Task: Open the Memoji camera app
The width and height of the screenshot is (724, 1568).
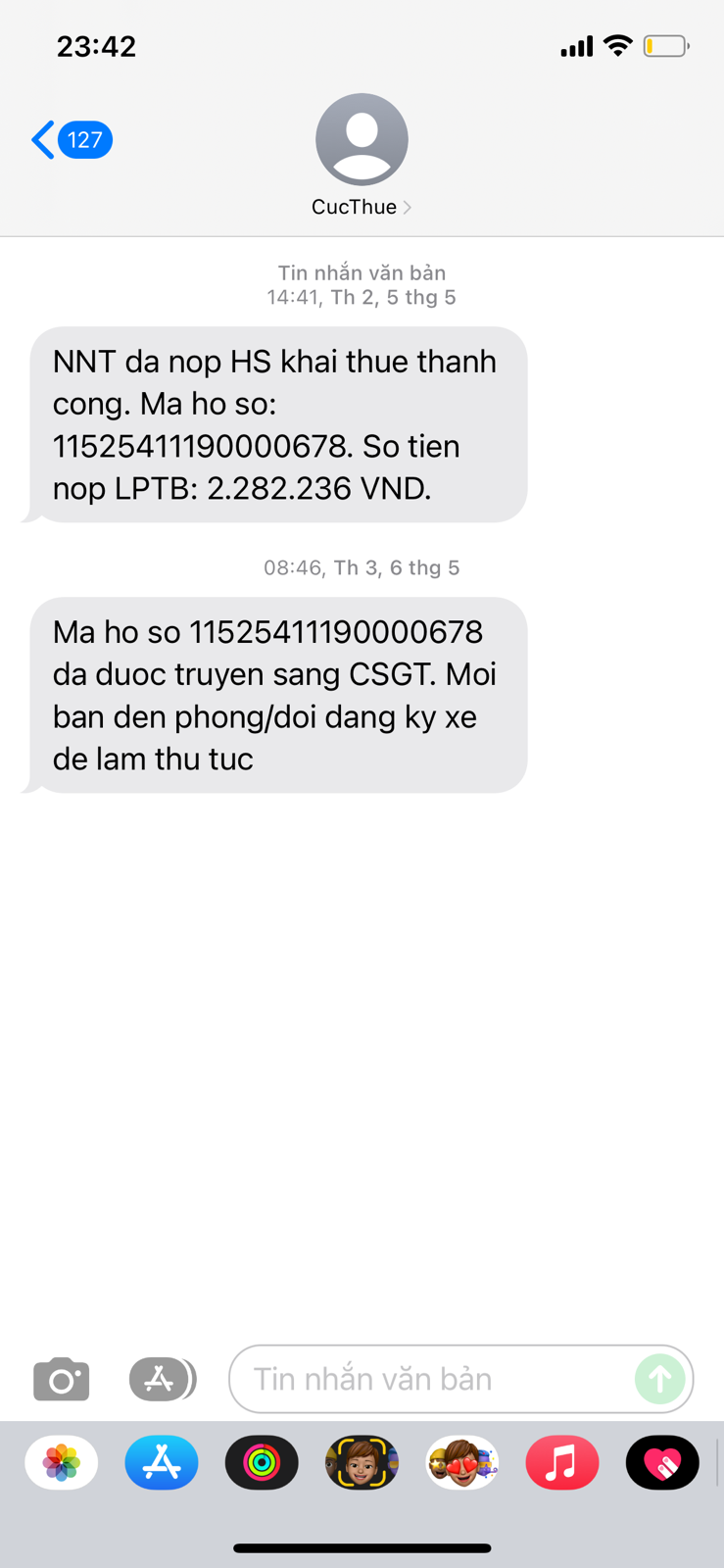Action: 362,1462
